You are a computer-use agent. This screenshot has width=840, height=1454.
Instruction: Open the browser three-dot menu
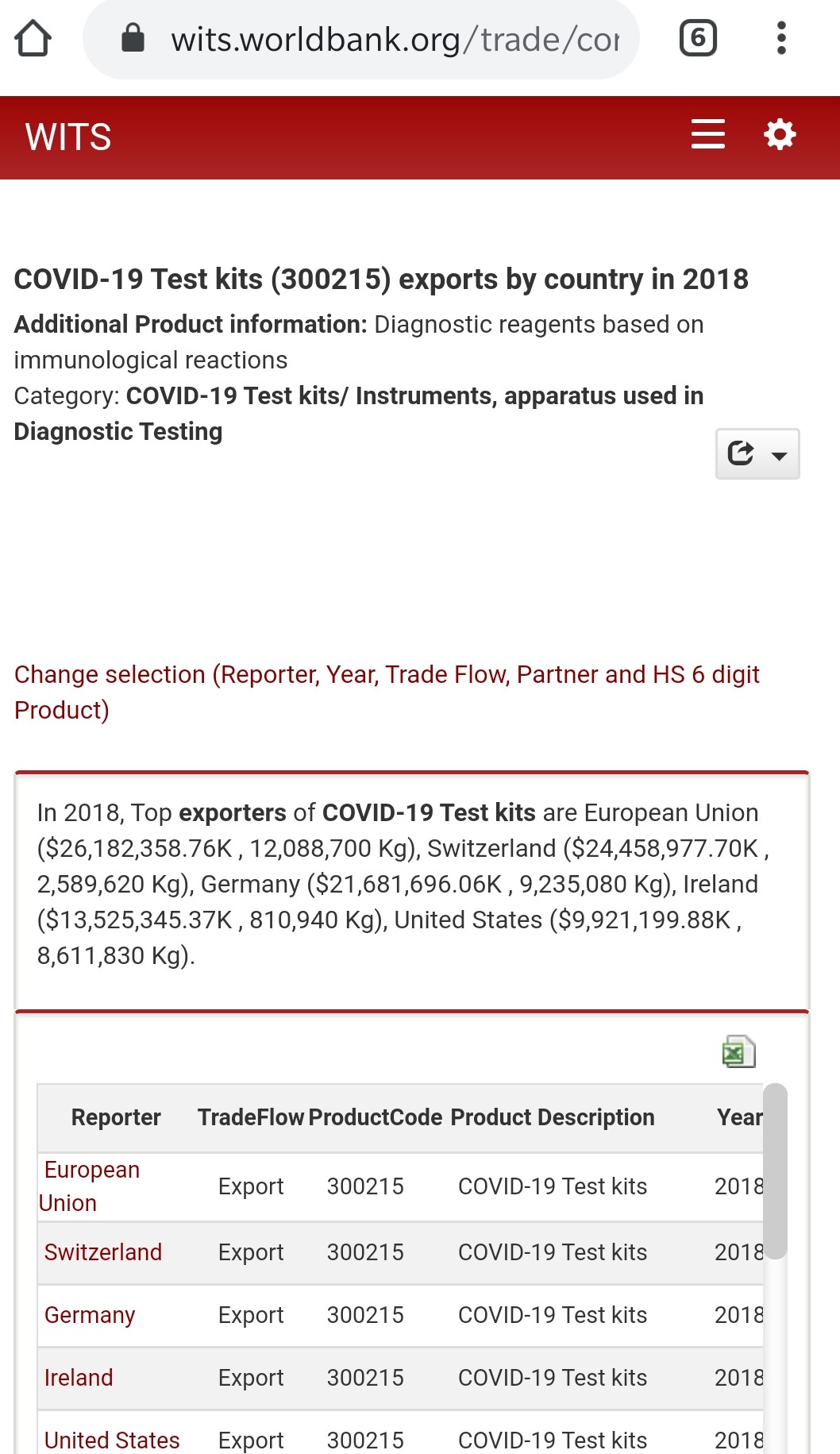tap(782, 37)
